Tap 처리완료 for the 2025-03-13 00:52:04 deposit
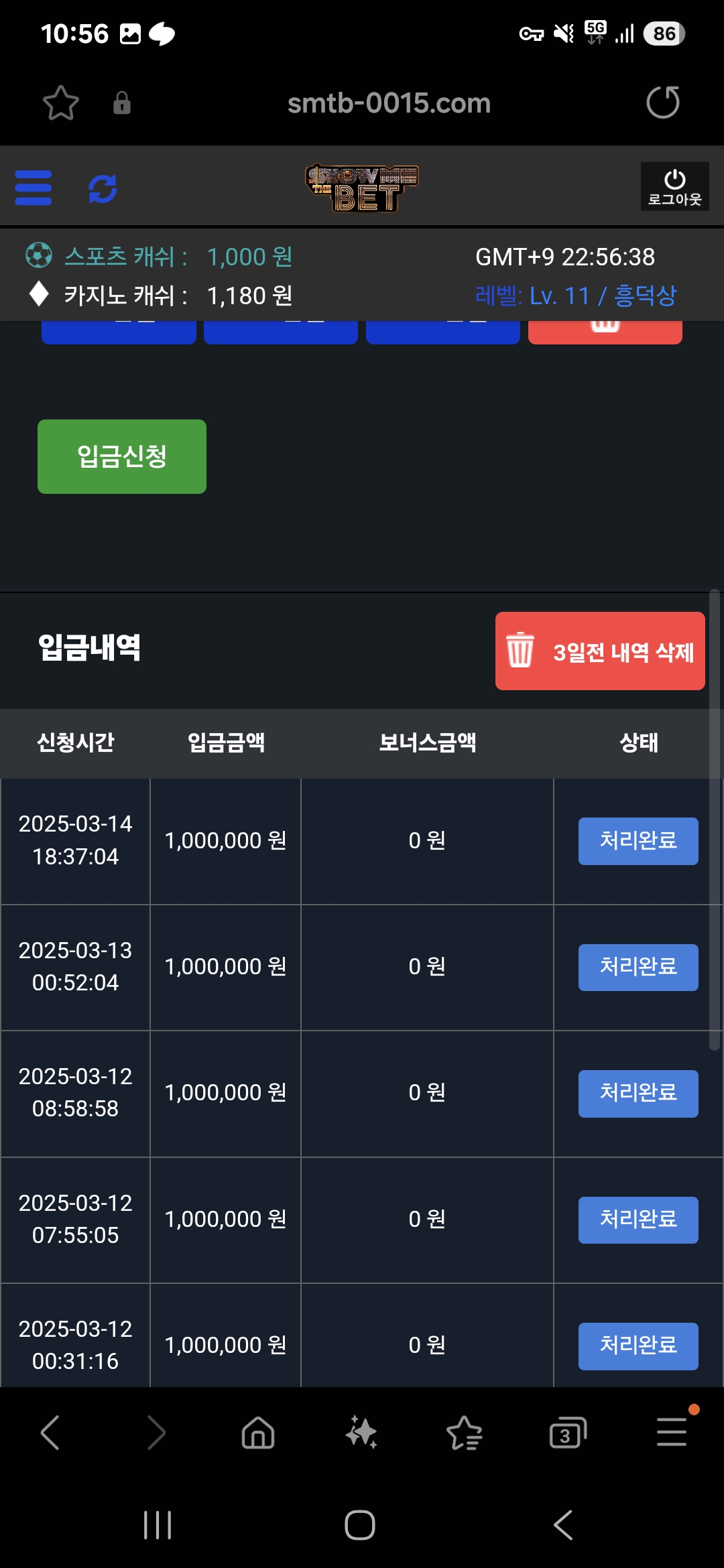The width and height of the screenshot is (724, 1568). (638, 967)
